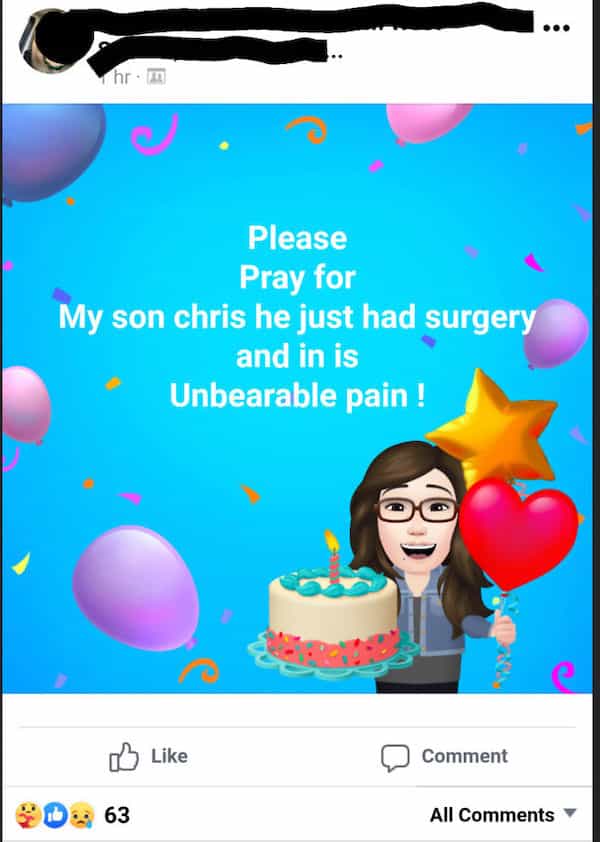Open the post's three-dot options menu
Image resolution: width=600 pixels, height=842 pixels.
(x=557, y=27)
